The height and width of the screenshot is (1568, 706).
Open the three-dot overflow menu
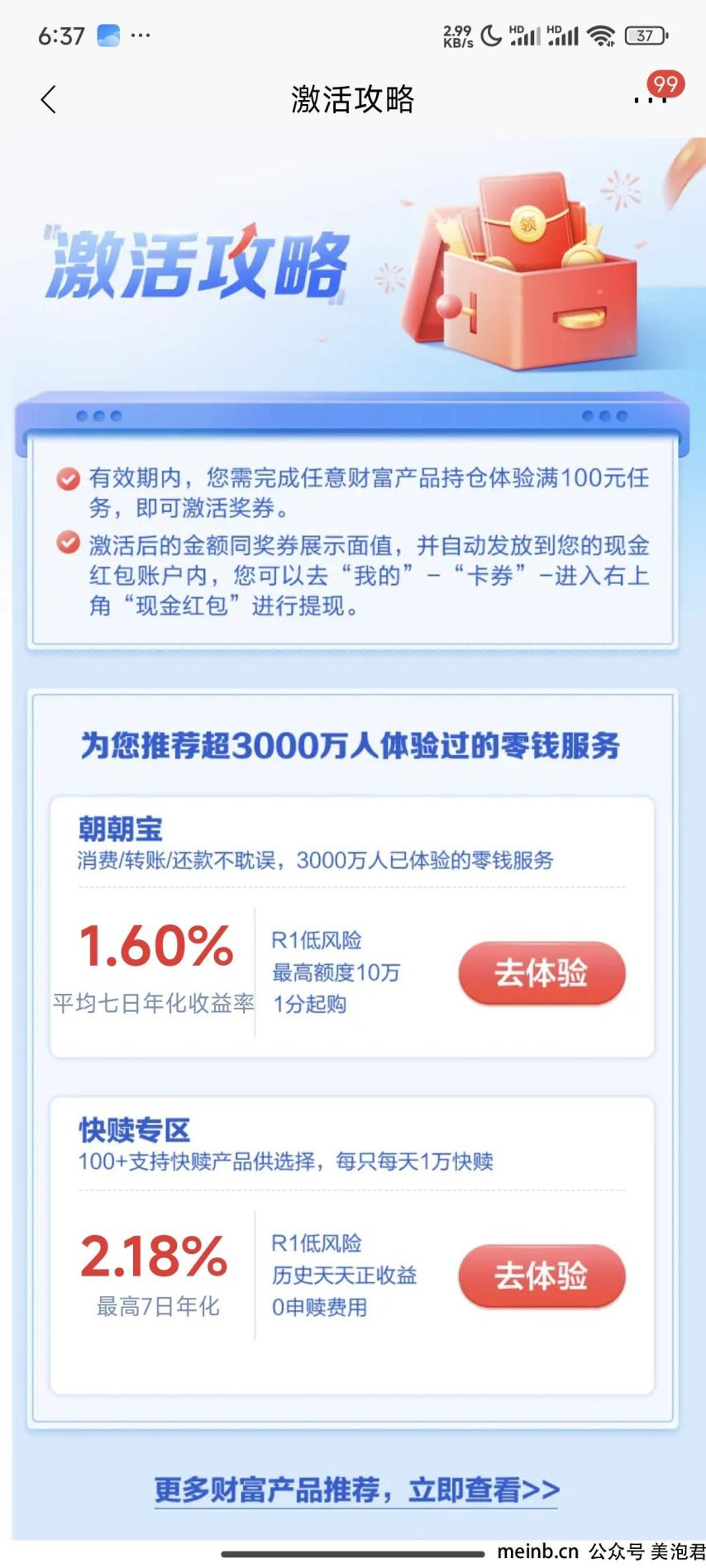(649, 100)
